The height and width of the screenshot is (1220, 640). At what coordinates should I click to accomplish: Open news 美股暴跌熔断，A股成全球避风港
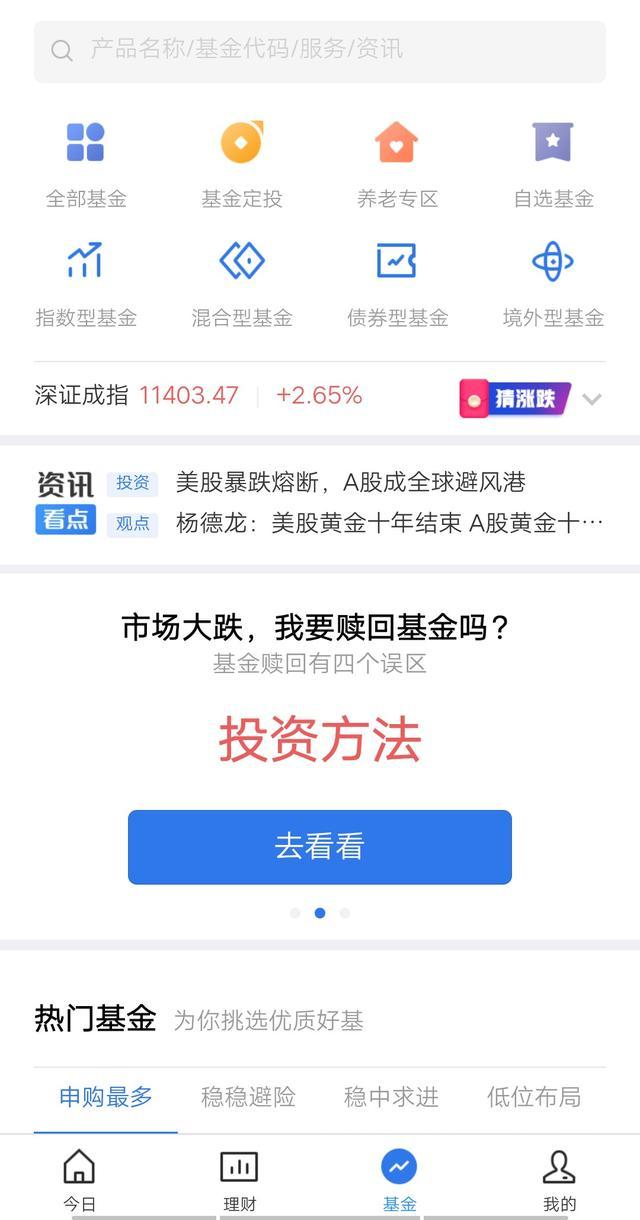[x=350, y=483]
